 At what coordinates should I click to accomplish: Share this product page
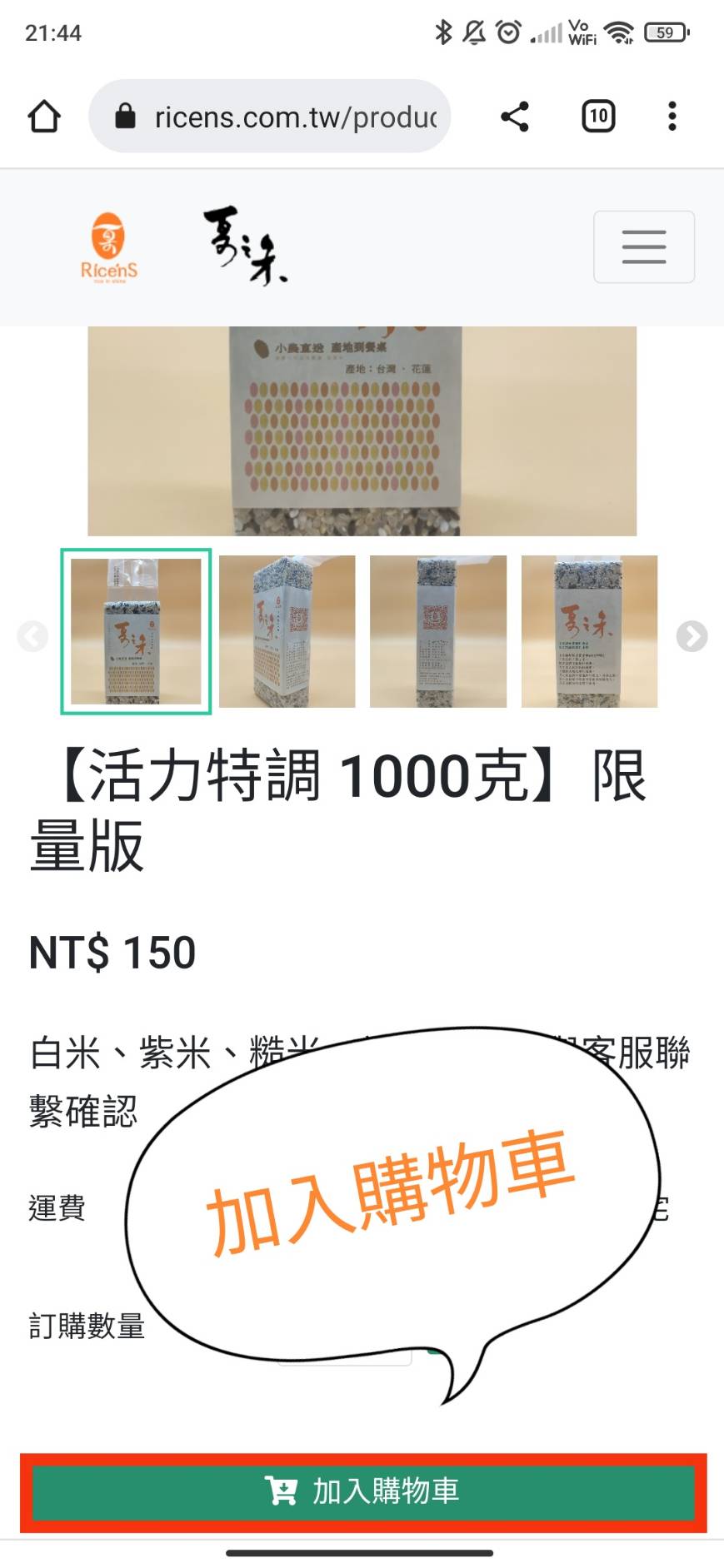click(x=513, y=116)
